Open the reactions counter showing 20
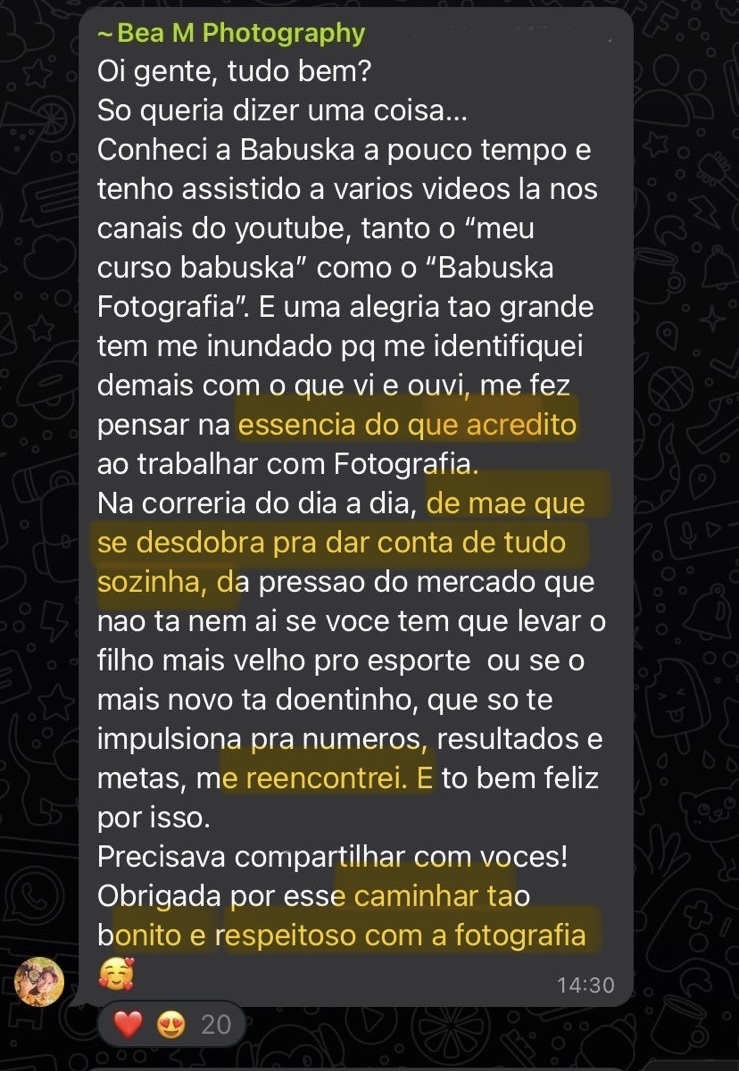This screenshot has width=739, height=1071. pyautogui.click(x=171, y=1024)
